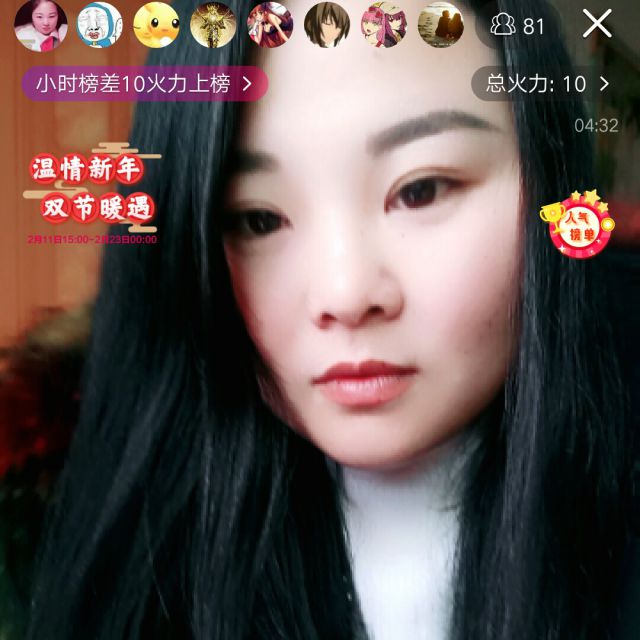Close the live stream

click(597, 23)
